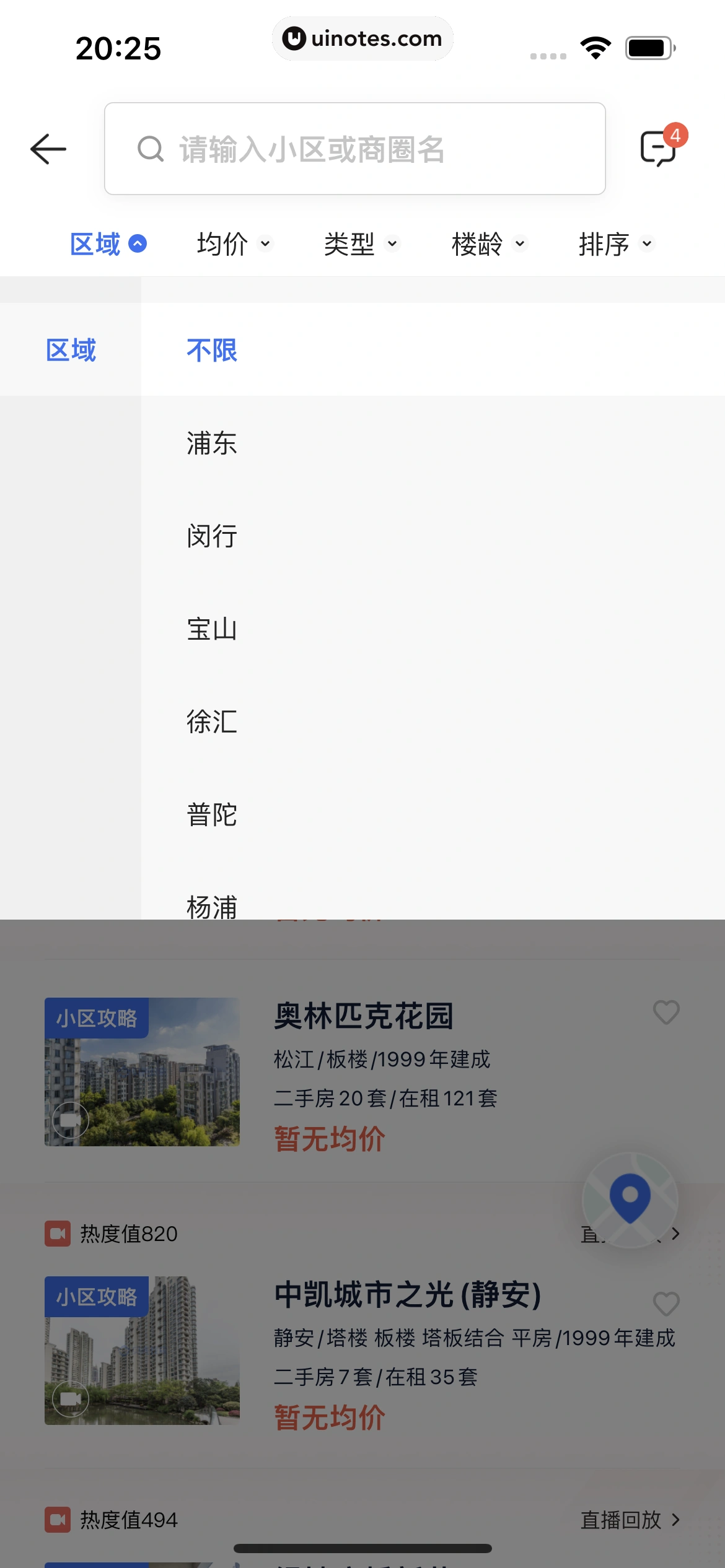Open the 排序 sorting dropdown
Viewport: 725px width, 1568px height.
616,244
